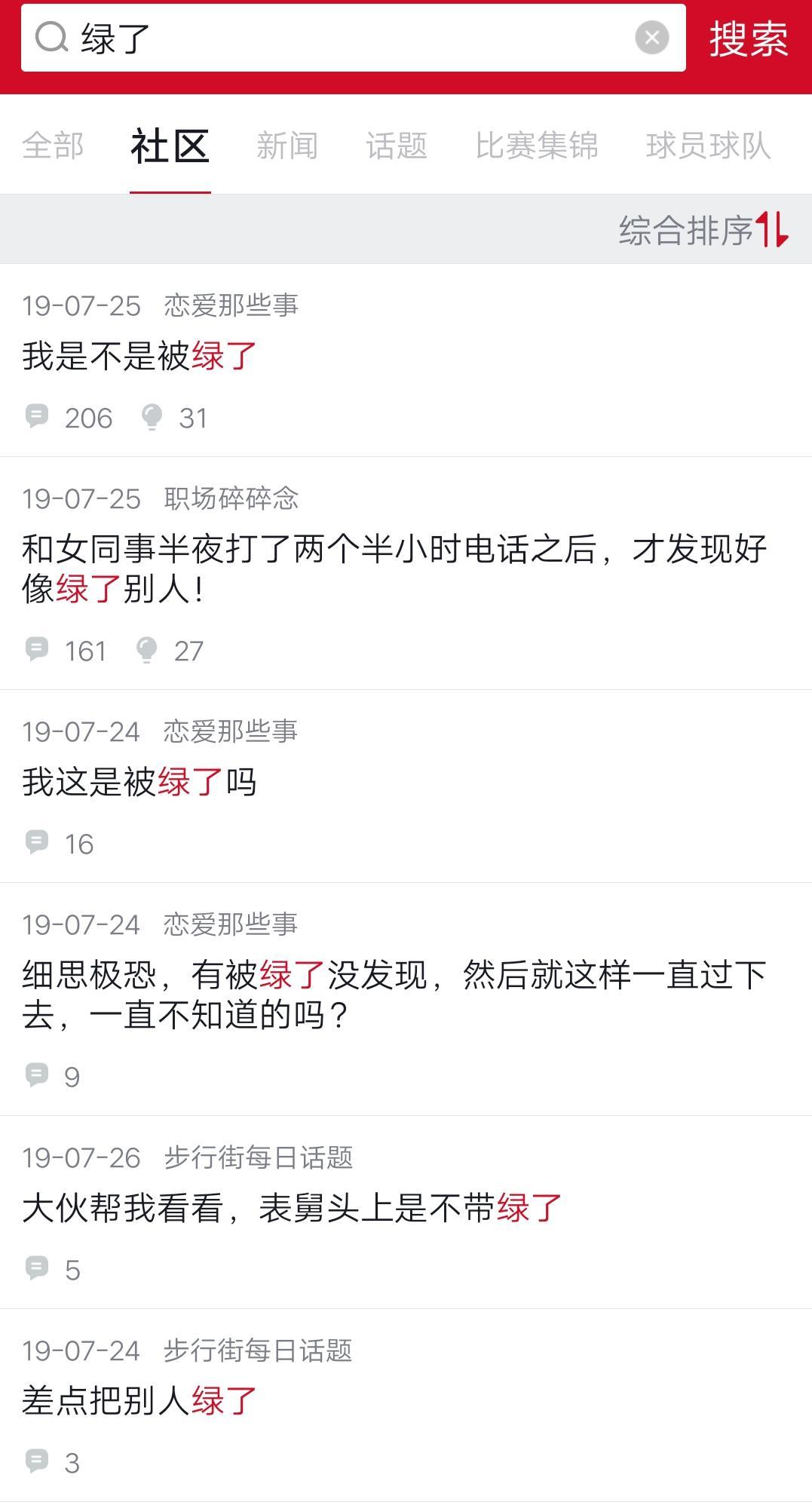Open post 大伙帮我看看，表舅头上是不带绿了
Viewport: 812px width, 1505px height.
[x=293, y=1208]
